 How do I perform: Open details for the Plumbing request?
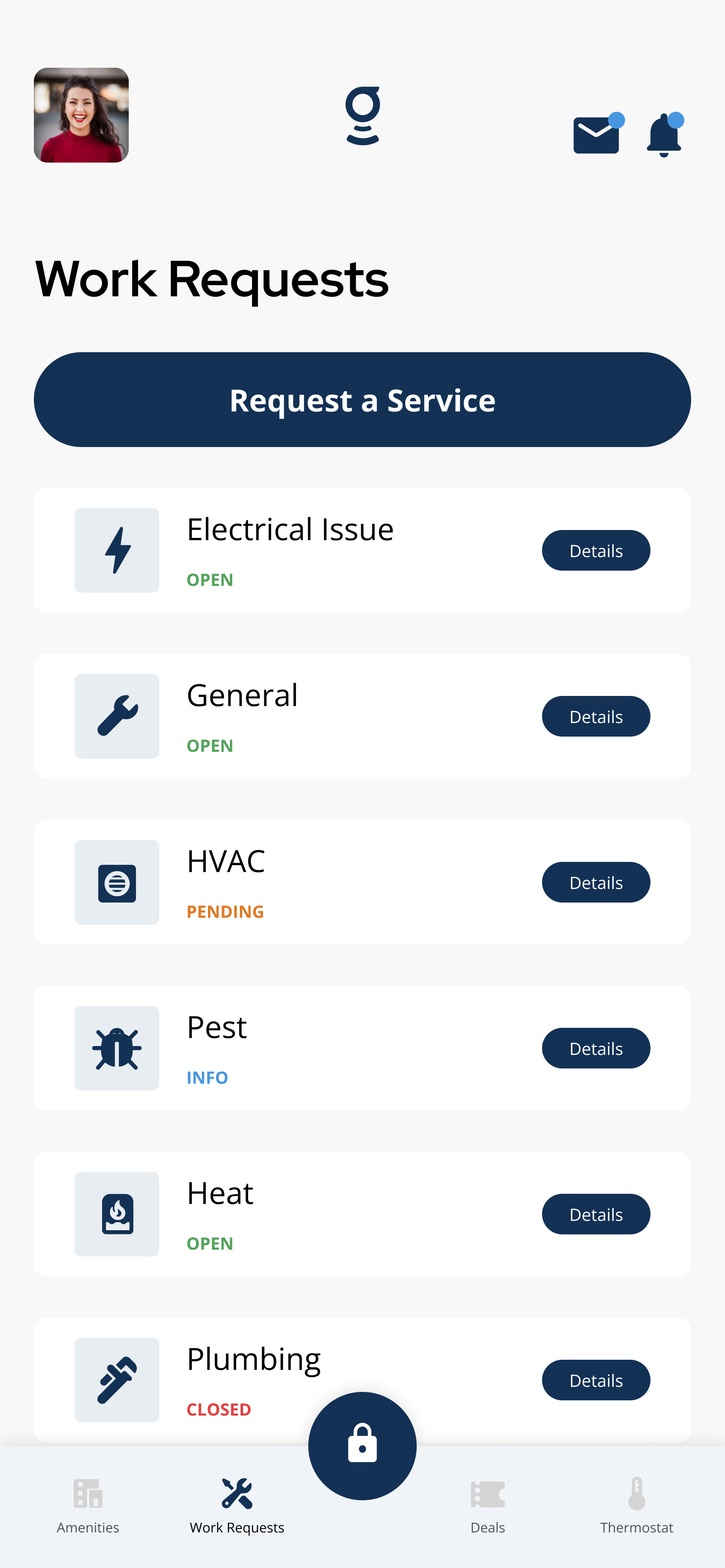596,1380
